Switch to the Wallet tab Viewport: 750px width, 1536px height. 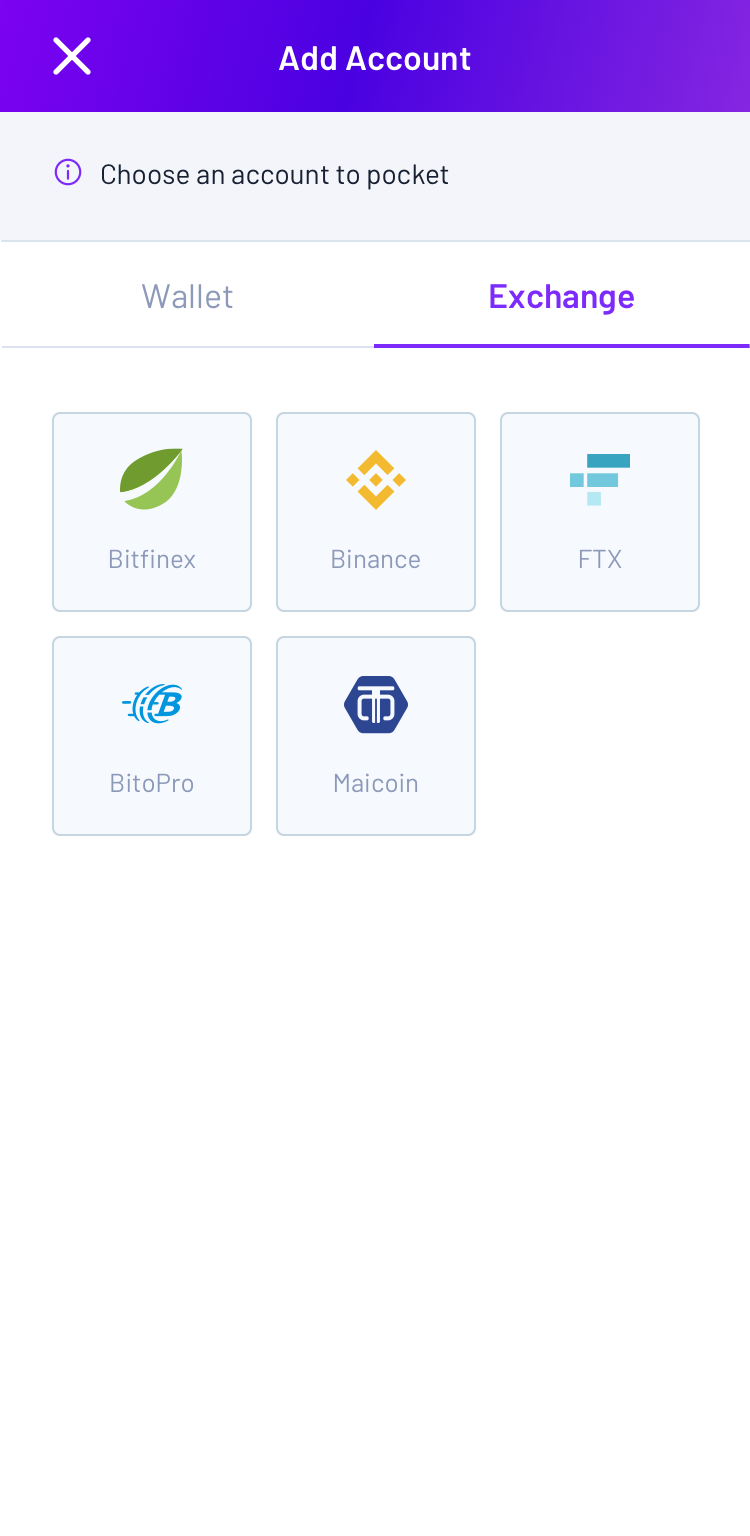click(x=187, y=296)
